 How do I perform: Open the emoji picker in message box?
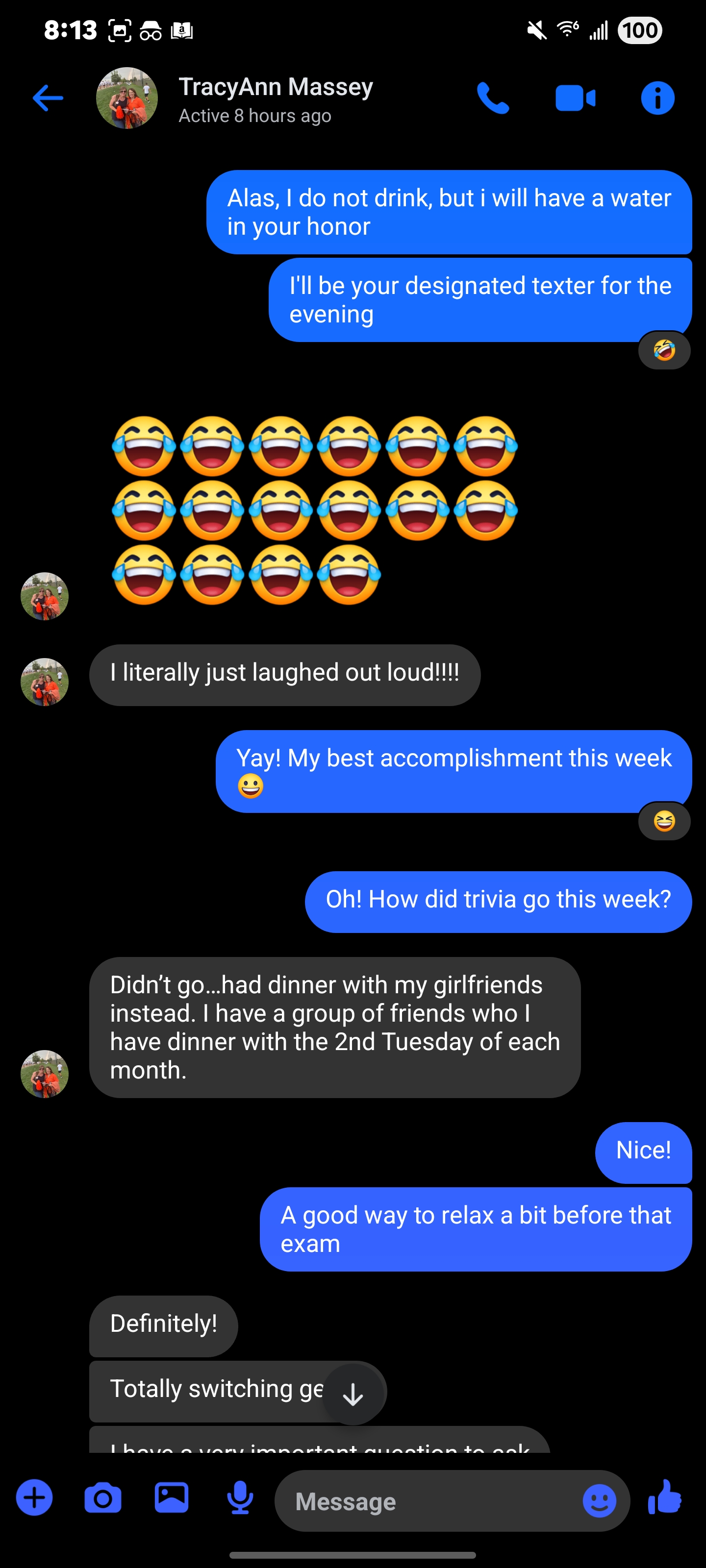pos(600,1501)
